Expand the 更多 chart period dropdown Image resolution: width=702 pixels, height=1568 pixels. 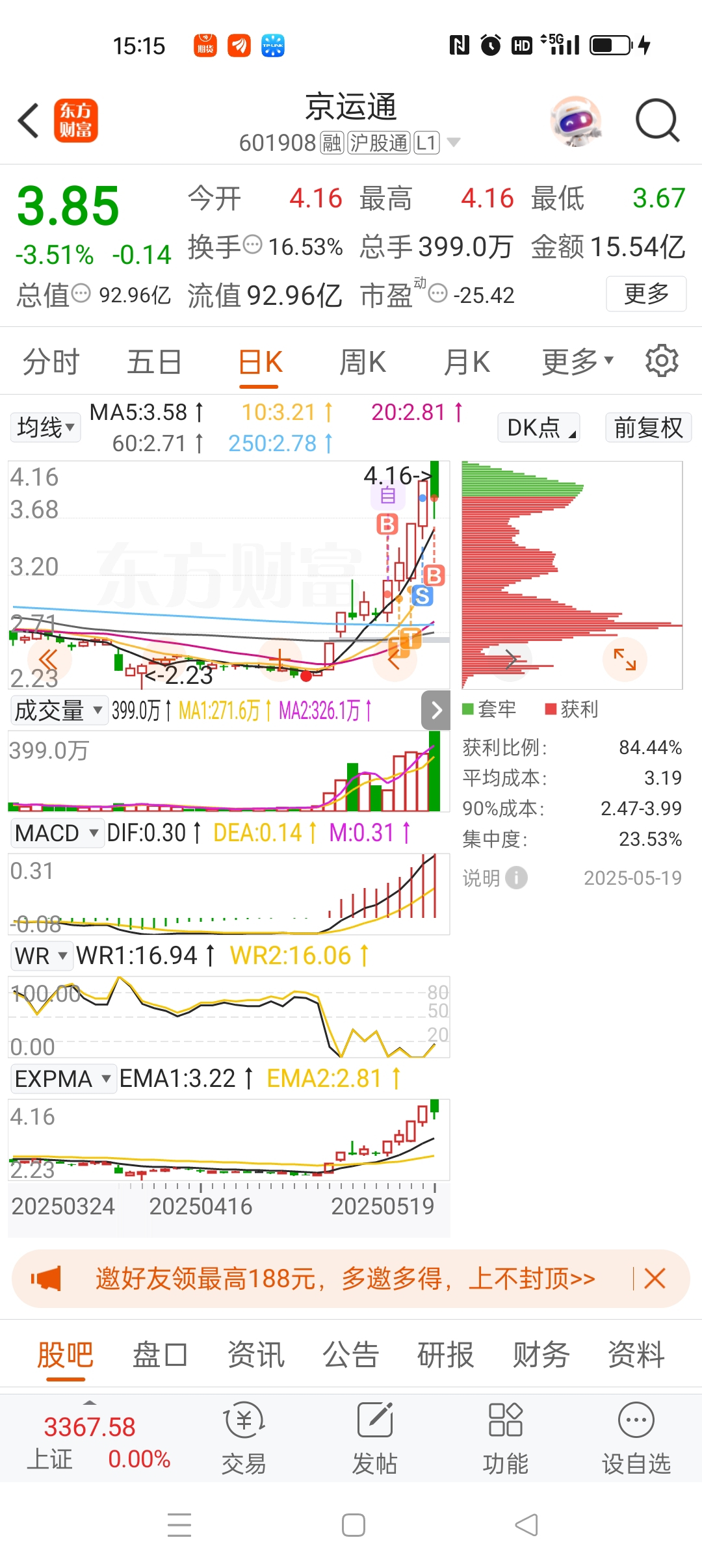tap(577, 362)
